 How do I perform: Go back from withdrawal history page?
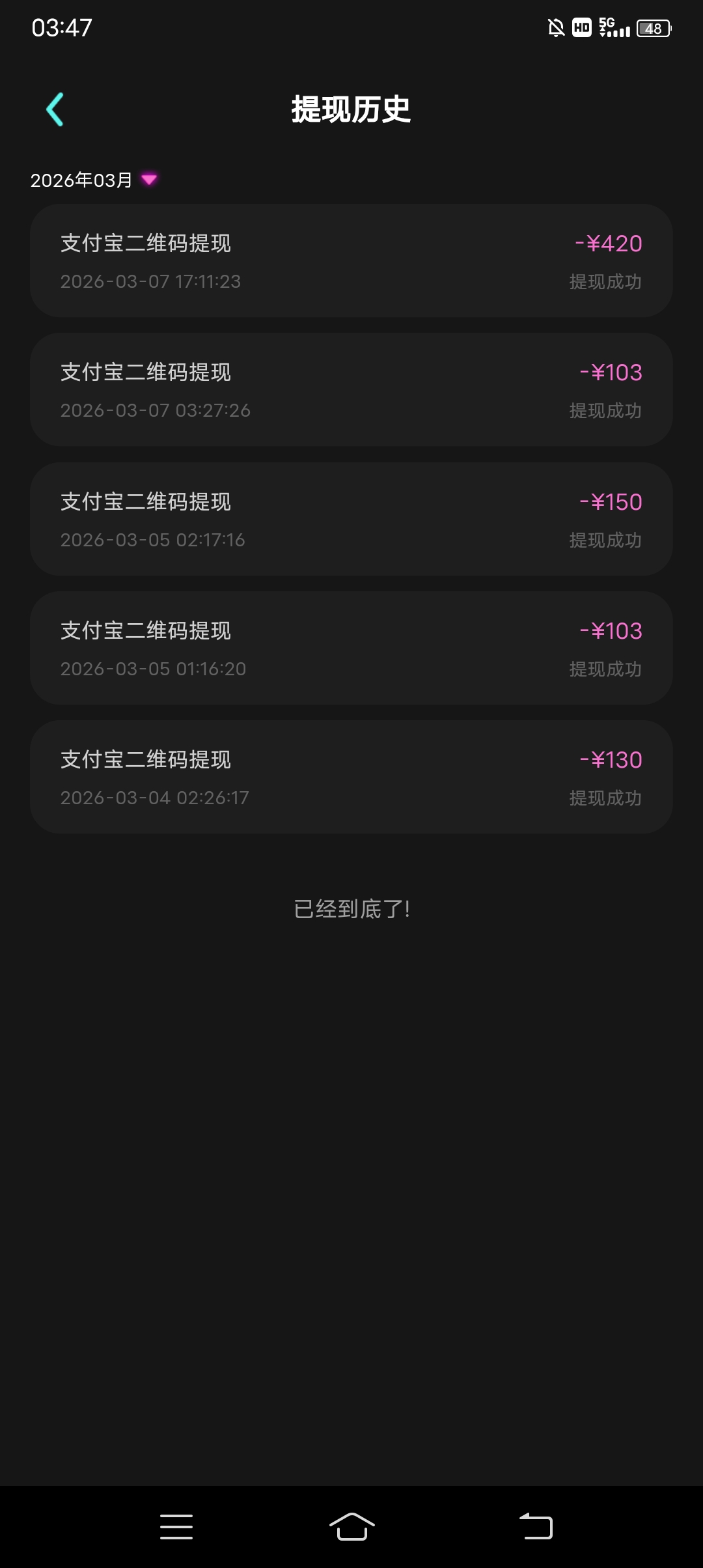click(x=55, y=109)
